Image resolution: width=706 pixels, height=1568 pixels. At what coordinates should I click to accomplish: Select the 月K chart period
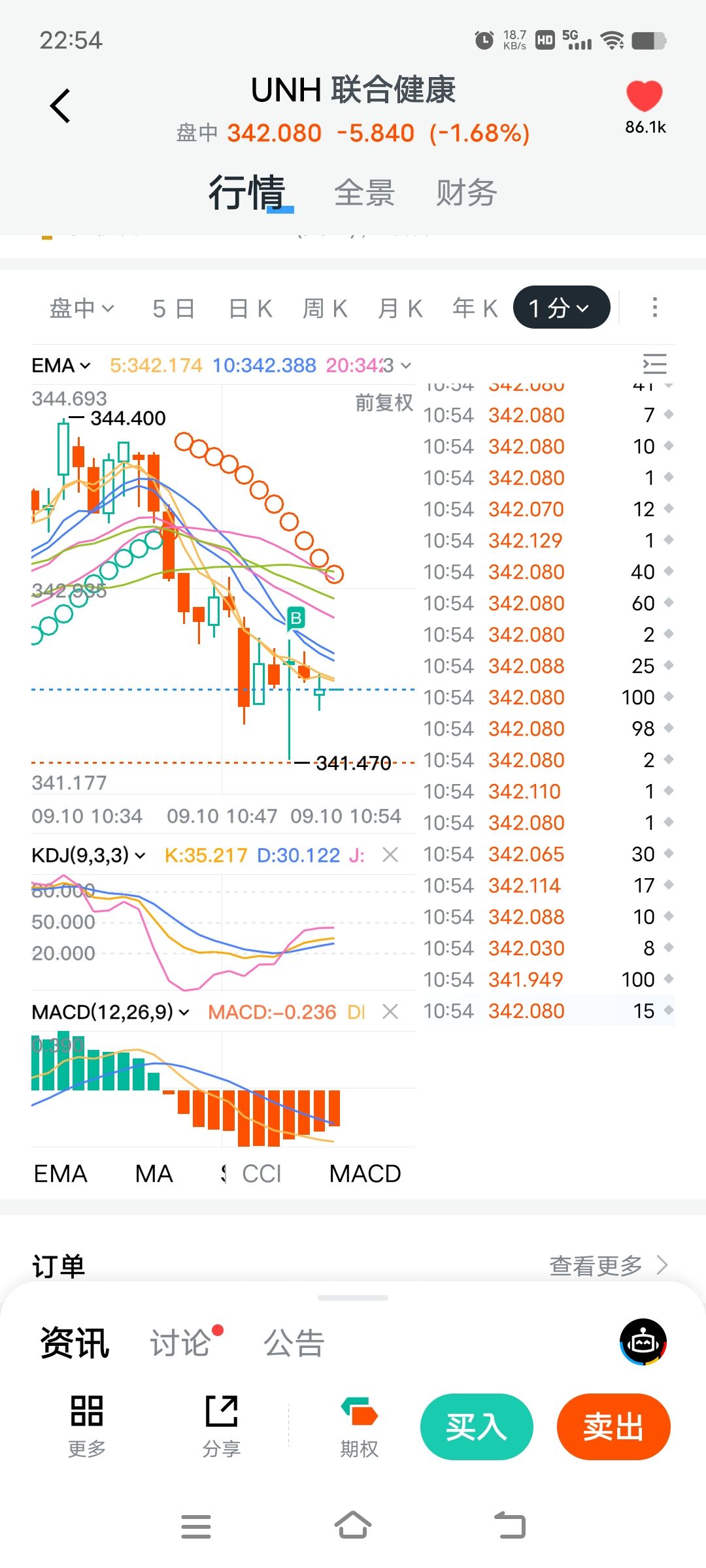400,308
